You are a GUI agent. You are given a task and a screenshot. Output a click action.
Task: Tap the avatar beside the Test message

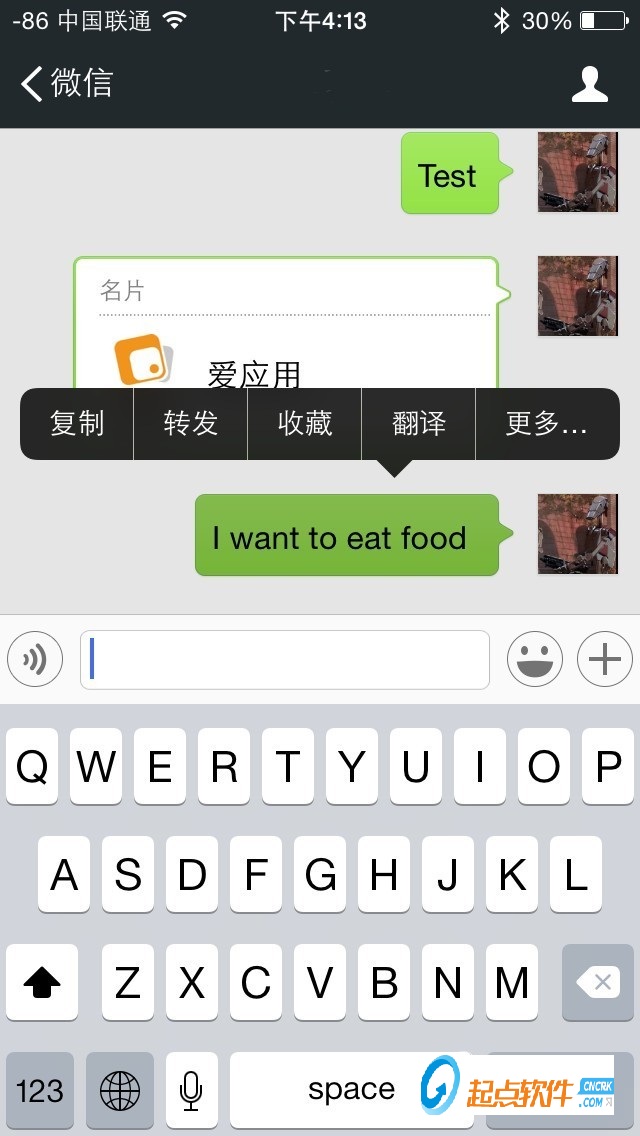click(x=577, y=172)
